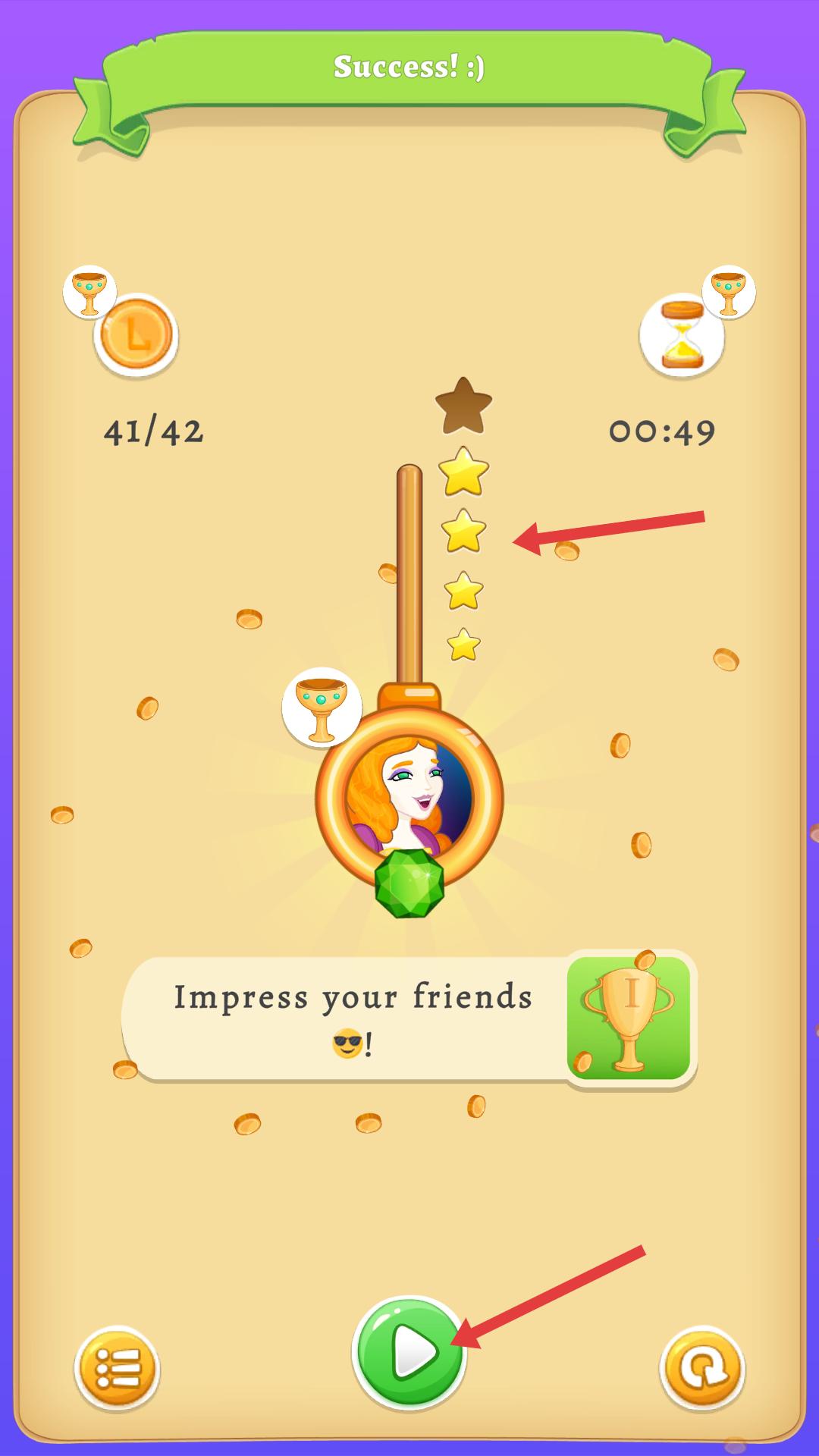Open the leaderboard trophy button

[629, 1018]
